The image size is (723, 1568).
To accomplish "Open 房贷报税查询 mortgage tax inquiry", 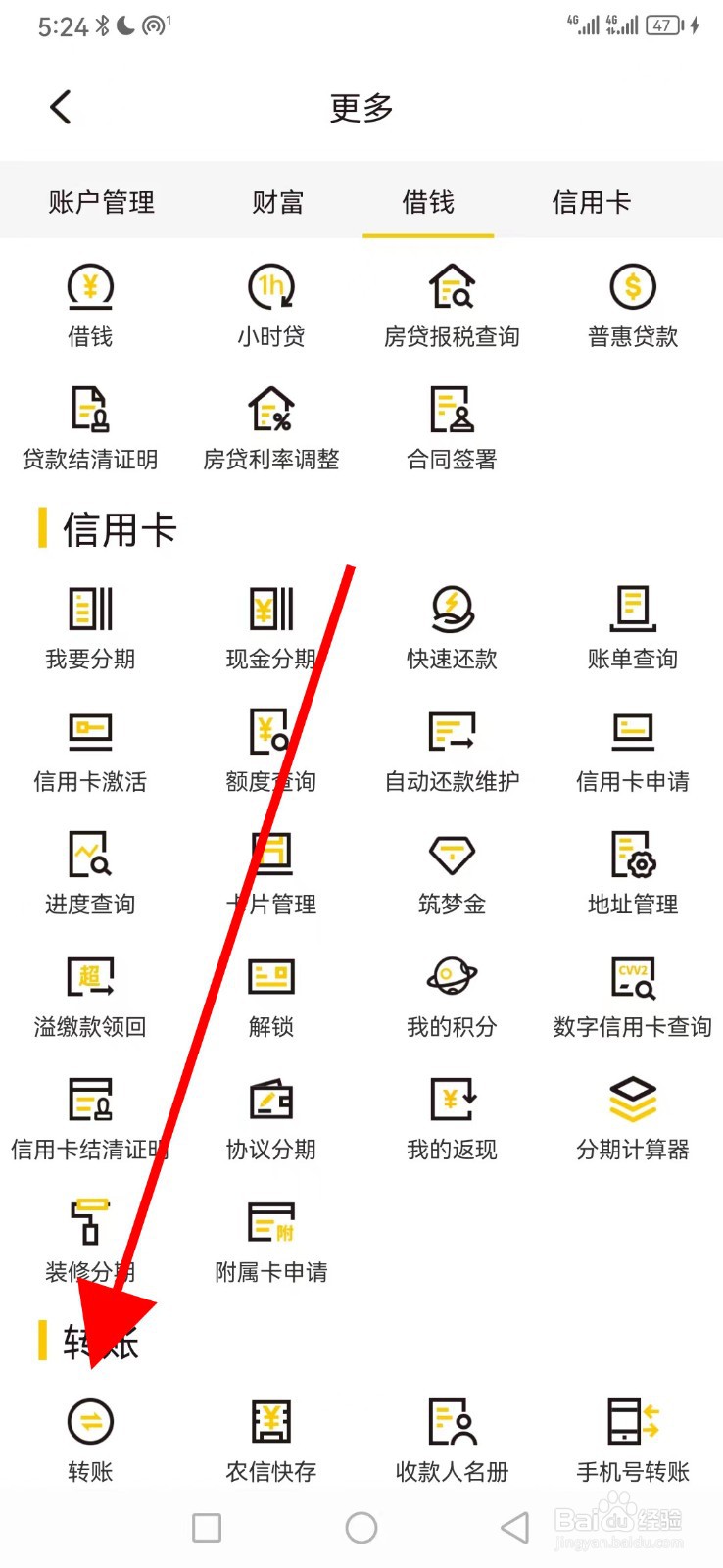I will (451, 304).
